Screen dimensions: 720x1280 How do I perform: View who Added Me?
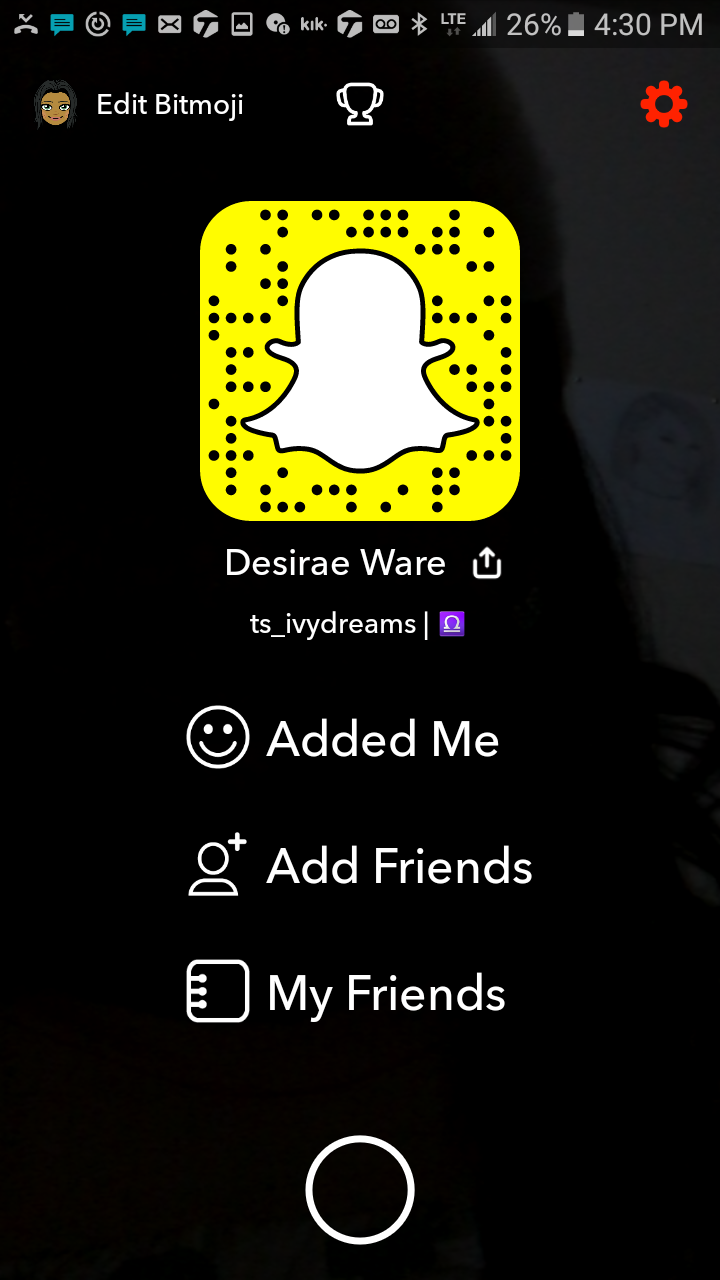click(343, 738)
